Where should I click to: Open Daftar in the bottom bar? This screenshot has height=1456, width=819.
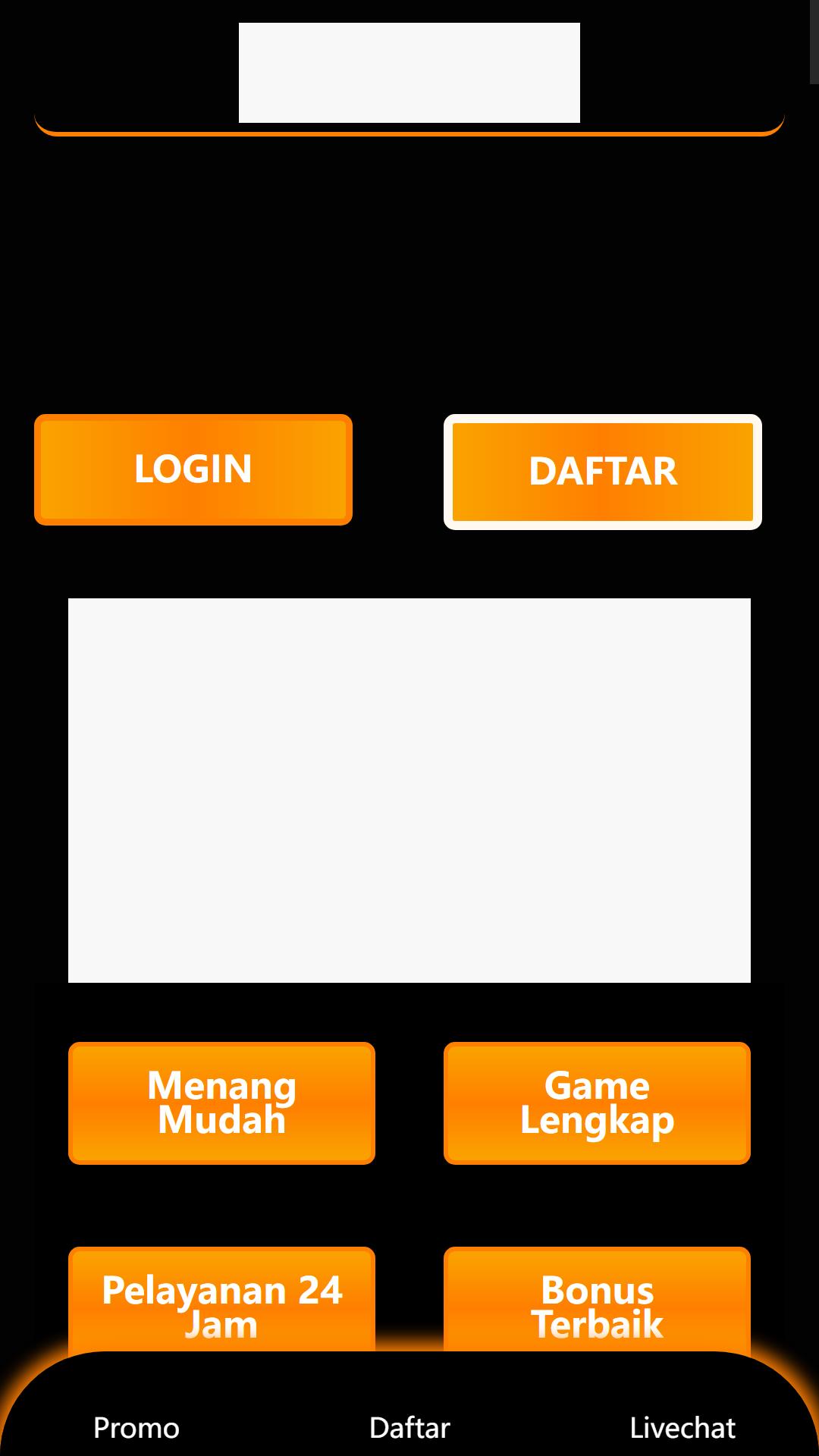pos(409,1428)
